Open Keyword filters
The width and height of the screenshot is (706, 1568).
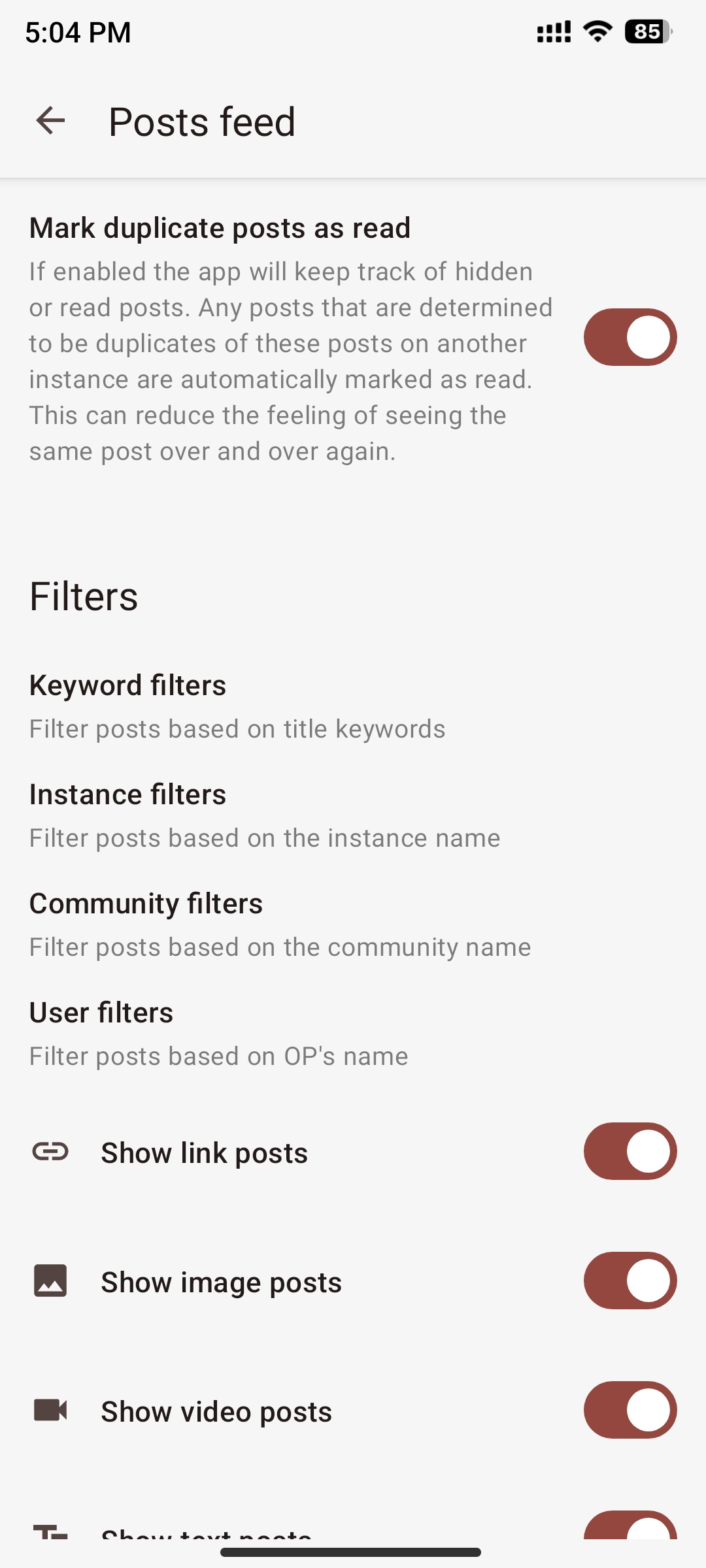coord(353,707)
